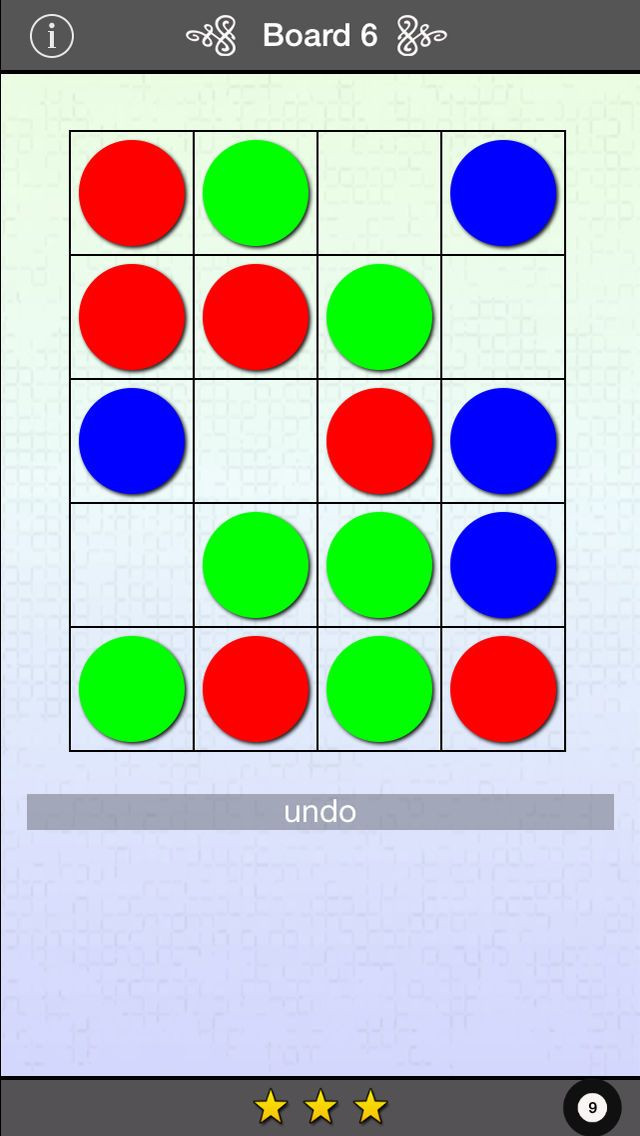
Task: Tap the red circle in the top-left corner
Action: click(x=132, y=193)
